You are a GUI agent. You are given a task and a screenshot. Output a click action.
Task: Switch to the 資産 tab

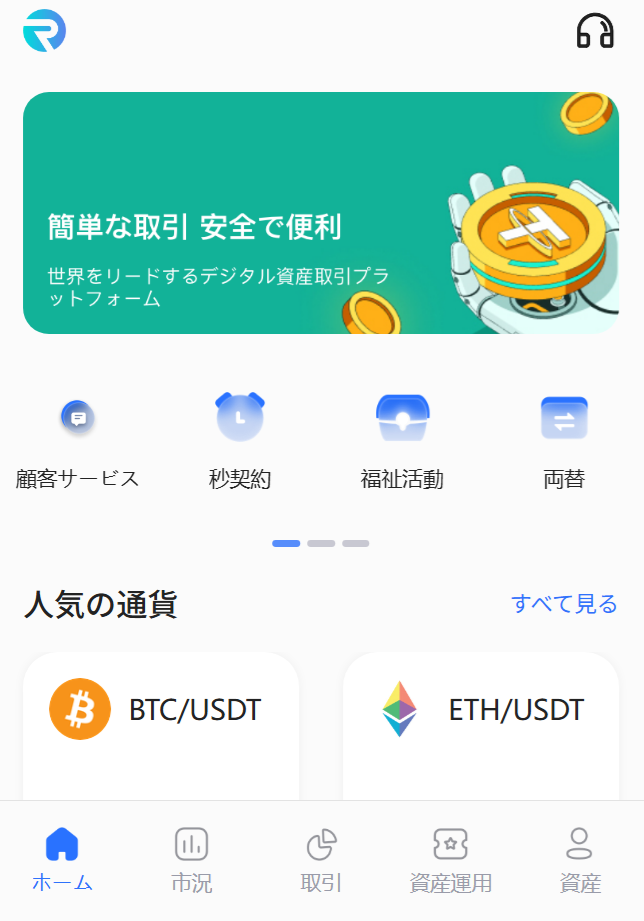[x=580, y=860]
